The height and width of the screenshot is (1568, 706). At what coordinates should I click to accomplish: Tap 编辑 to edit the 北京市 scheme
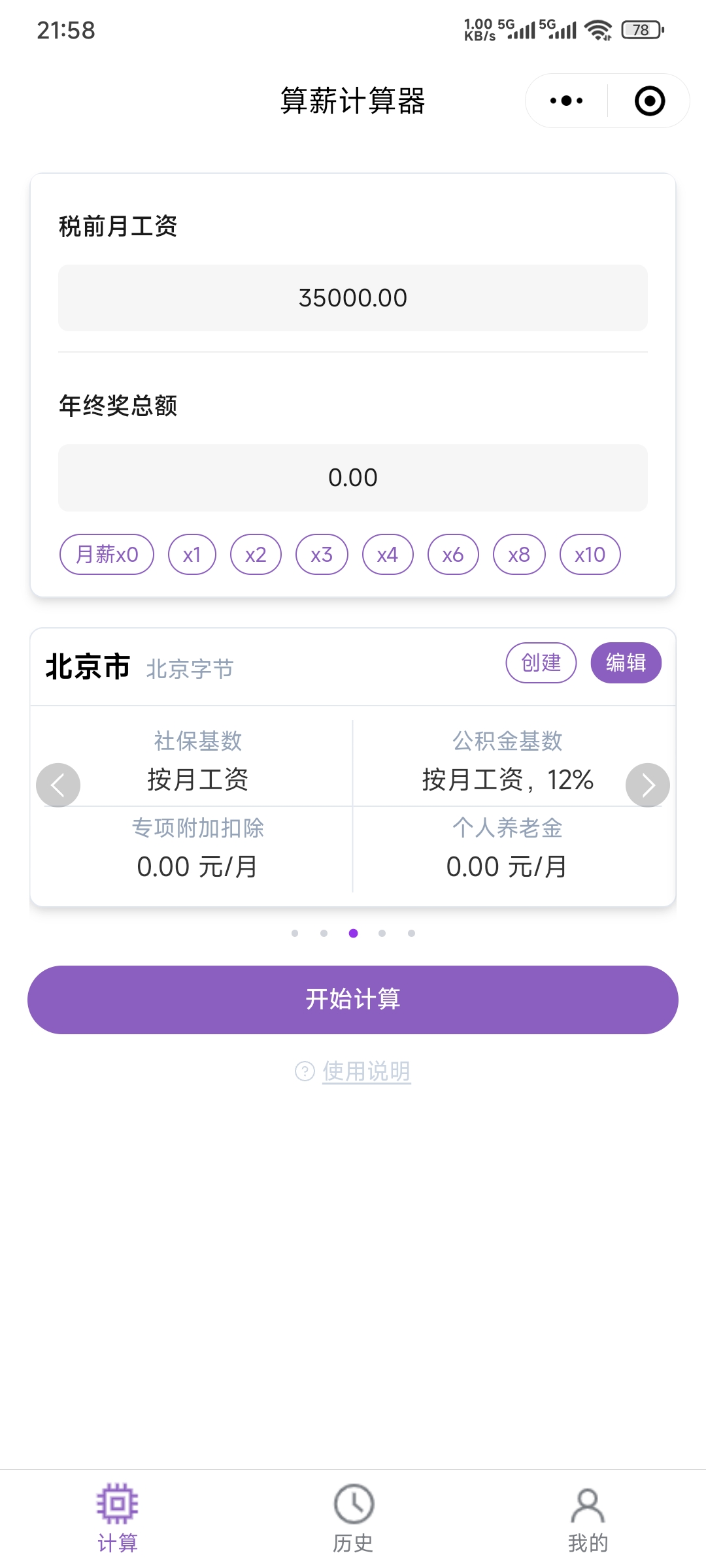point(626,662)
